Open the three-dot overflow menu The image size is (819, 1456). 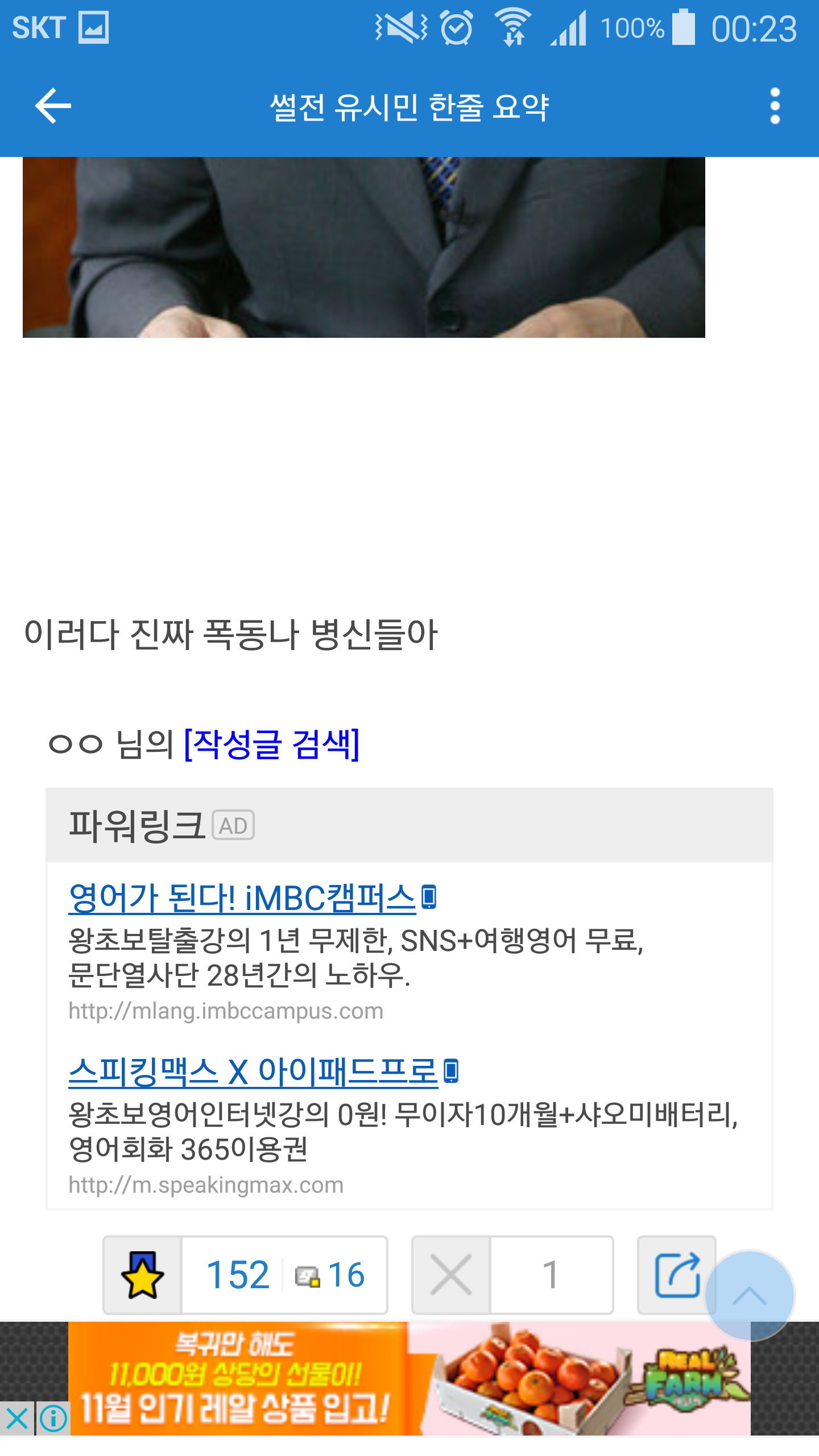(774, 106)
